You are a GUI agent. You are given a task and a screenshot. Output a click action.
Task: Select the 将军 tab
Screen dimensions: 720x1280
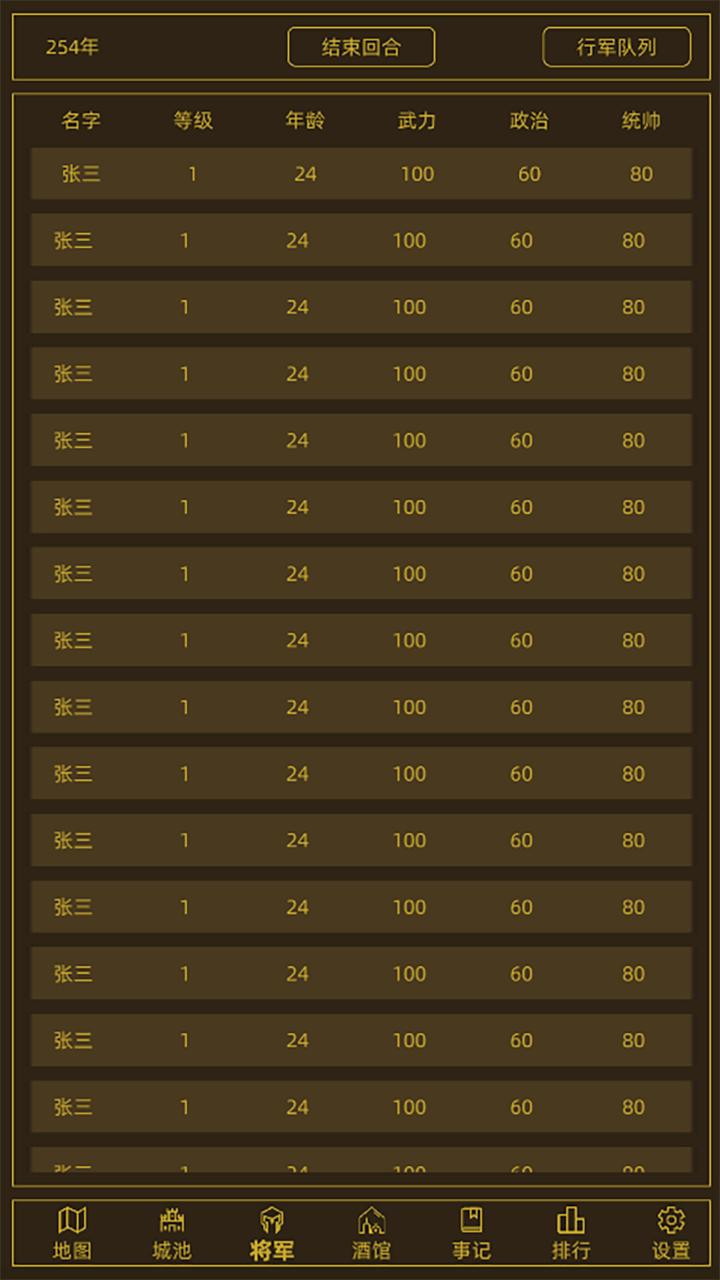tap(272, 1233)
